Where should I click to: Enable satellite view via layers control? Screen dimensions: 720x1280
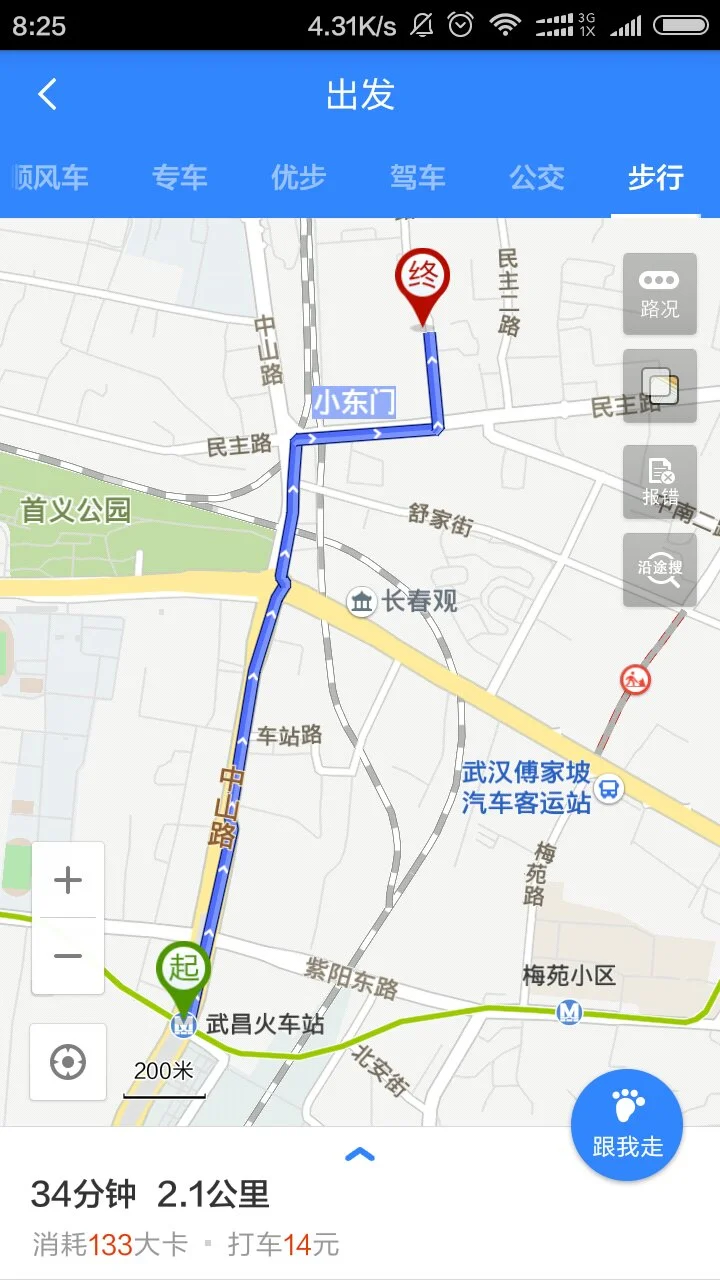click(659, 384)
